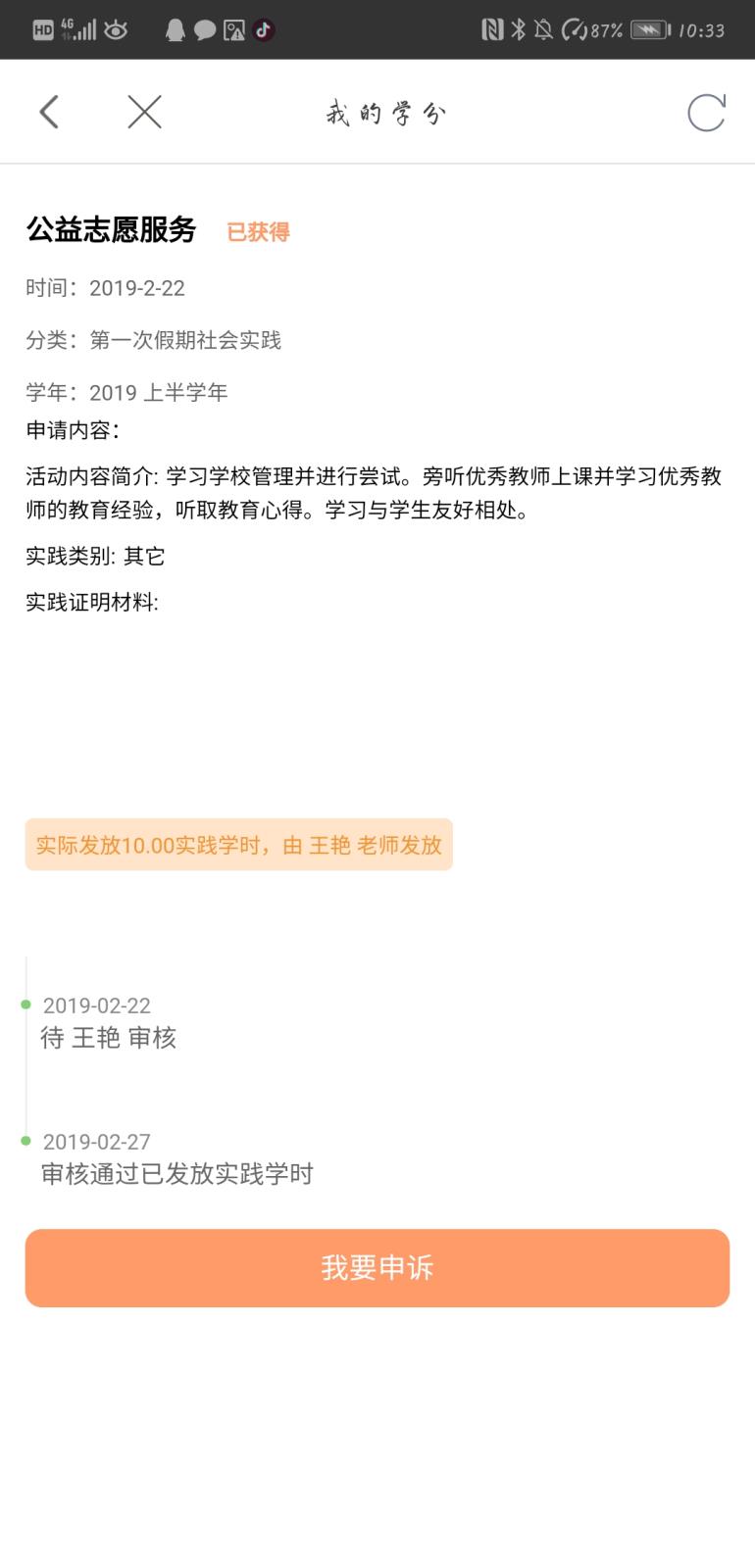755x1568 pixels.
Task: Tap the 我要申诉 appeal button
Action: tap(377, 1267)
